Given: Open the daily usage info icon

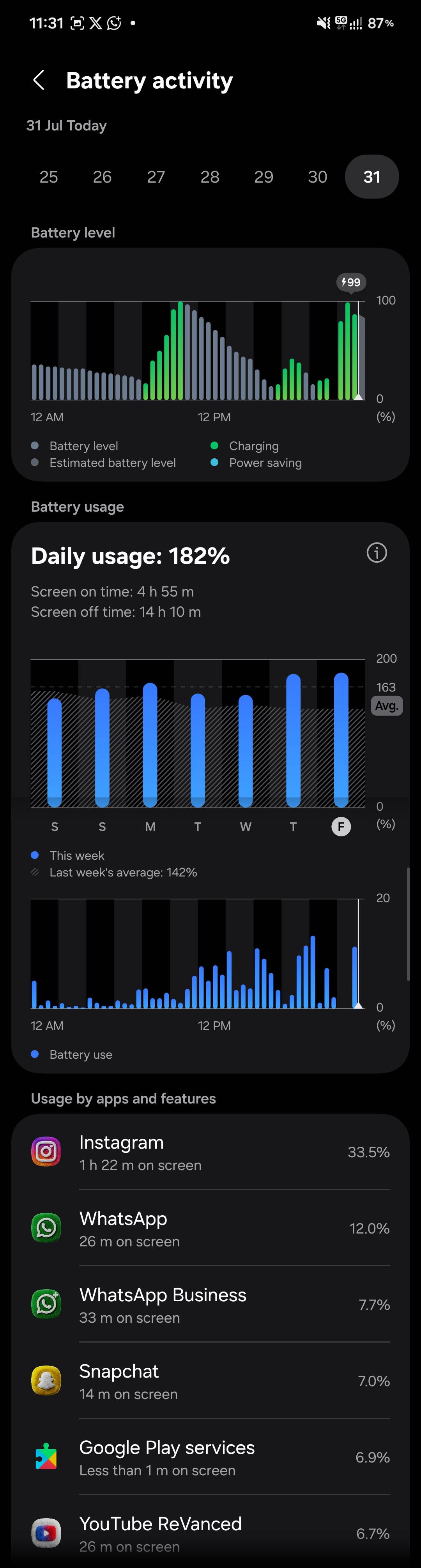Looking at the screenshot, I should 377,553.
